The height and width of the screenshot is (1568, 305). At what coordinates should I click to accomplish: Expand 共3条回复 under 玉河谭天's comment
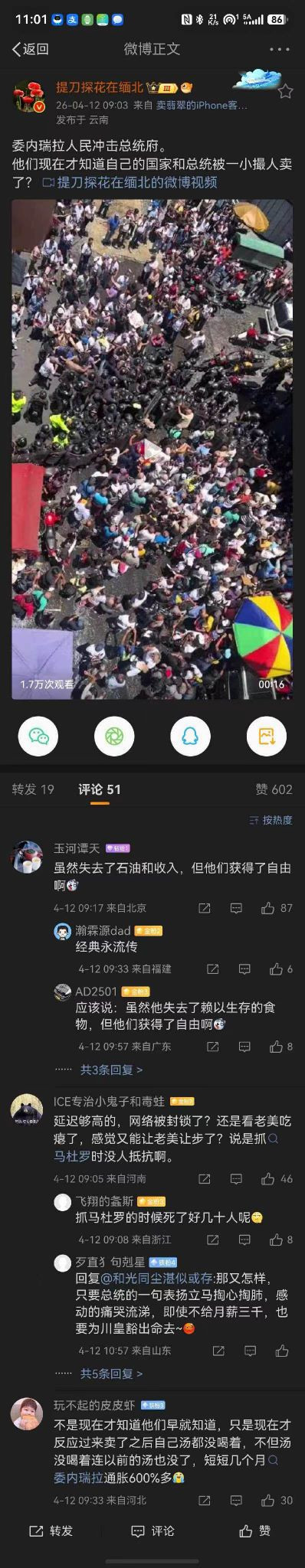[x=112, y=1070]
